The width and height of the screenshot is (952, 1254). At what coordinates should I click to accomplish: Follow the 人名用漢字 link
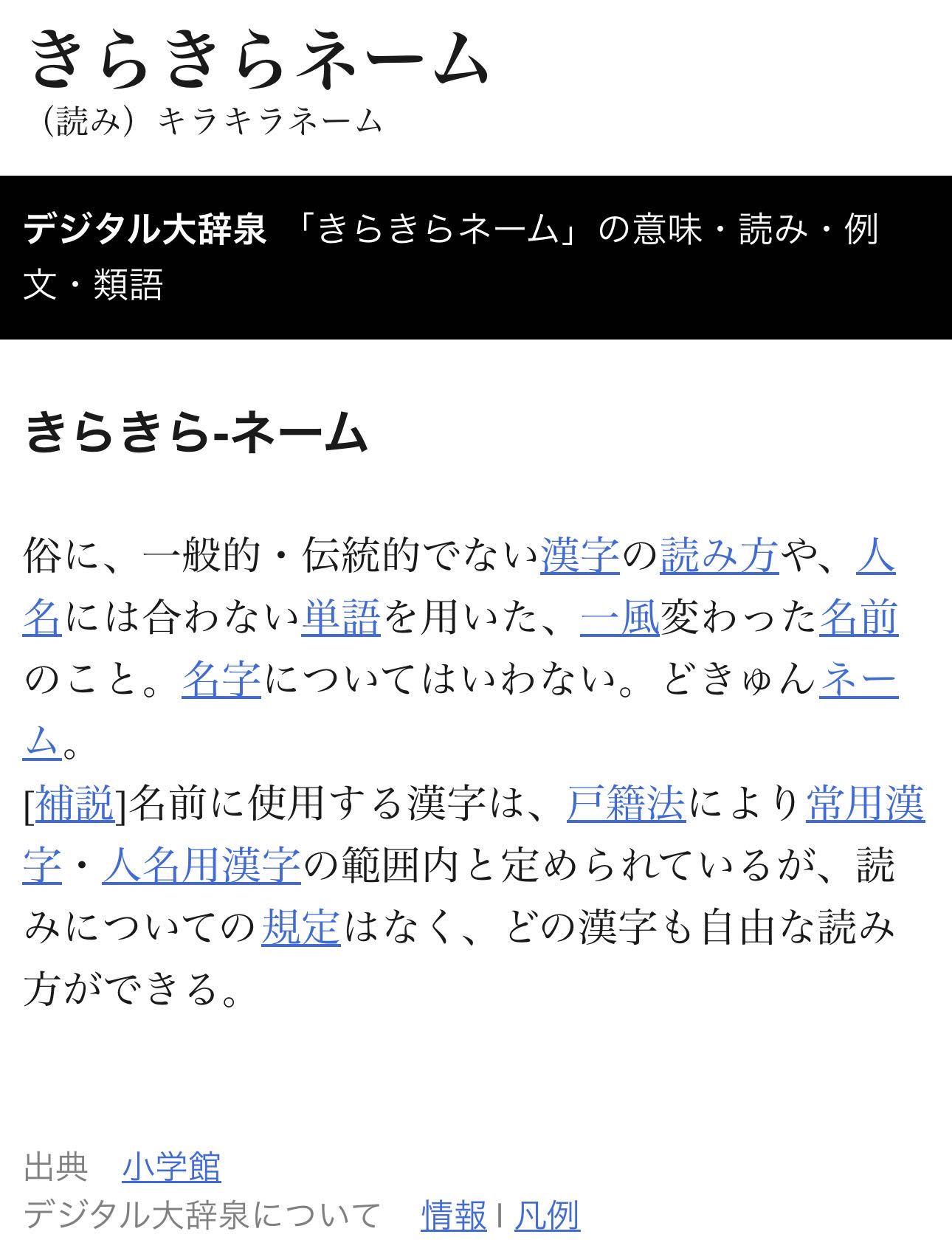[x=201, y=866]
